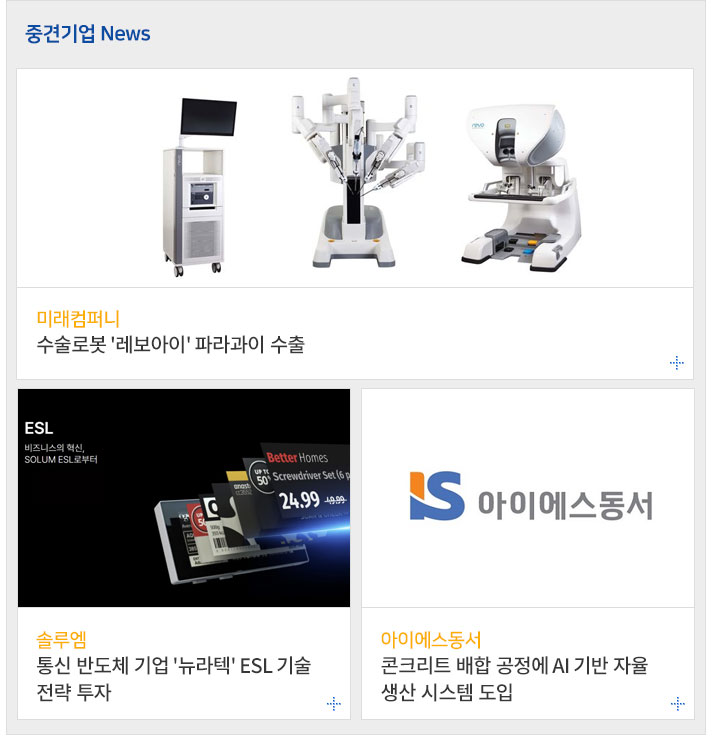Tap the plus icon on the 미래컴퍼니 card
The width and height of the screenshot is (712, 745).
point(677,363)
